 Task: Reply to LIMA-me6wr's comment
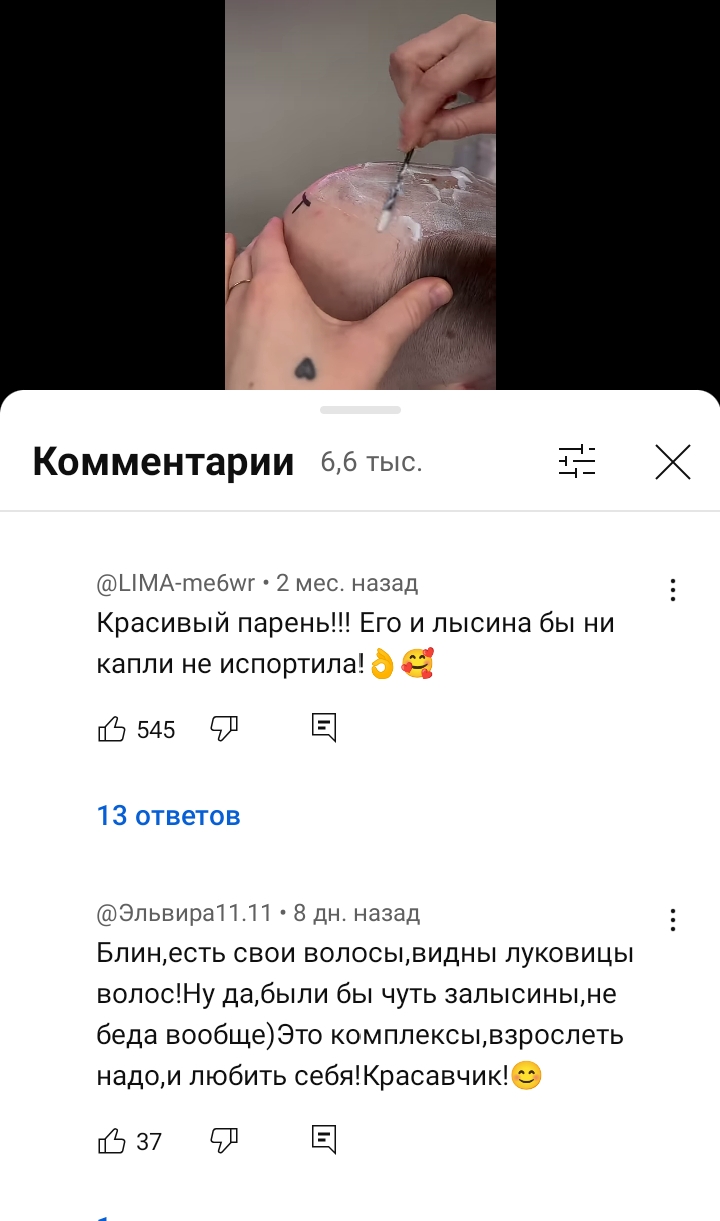click(x=324, y=728)
